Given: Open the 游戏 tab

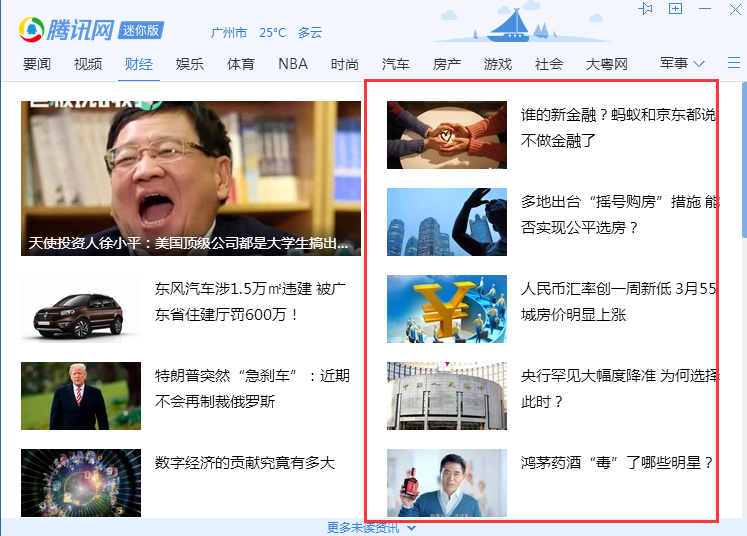Looking at the screenshot, I should 498,64.
